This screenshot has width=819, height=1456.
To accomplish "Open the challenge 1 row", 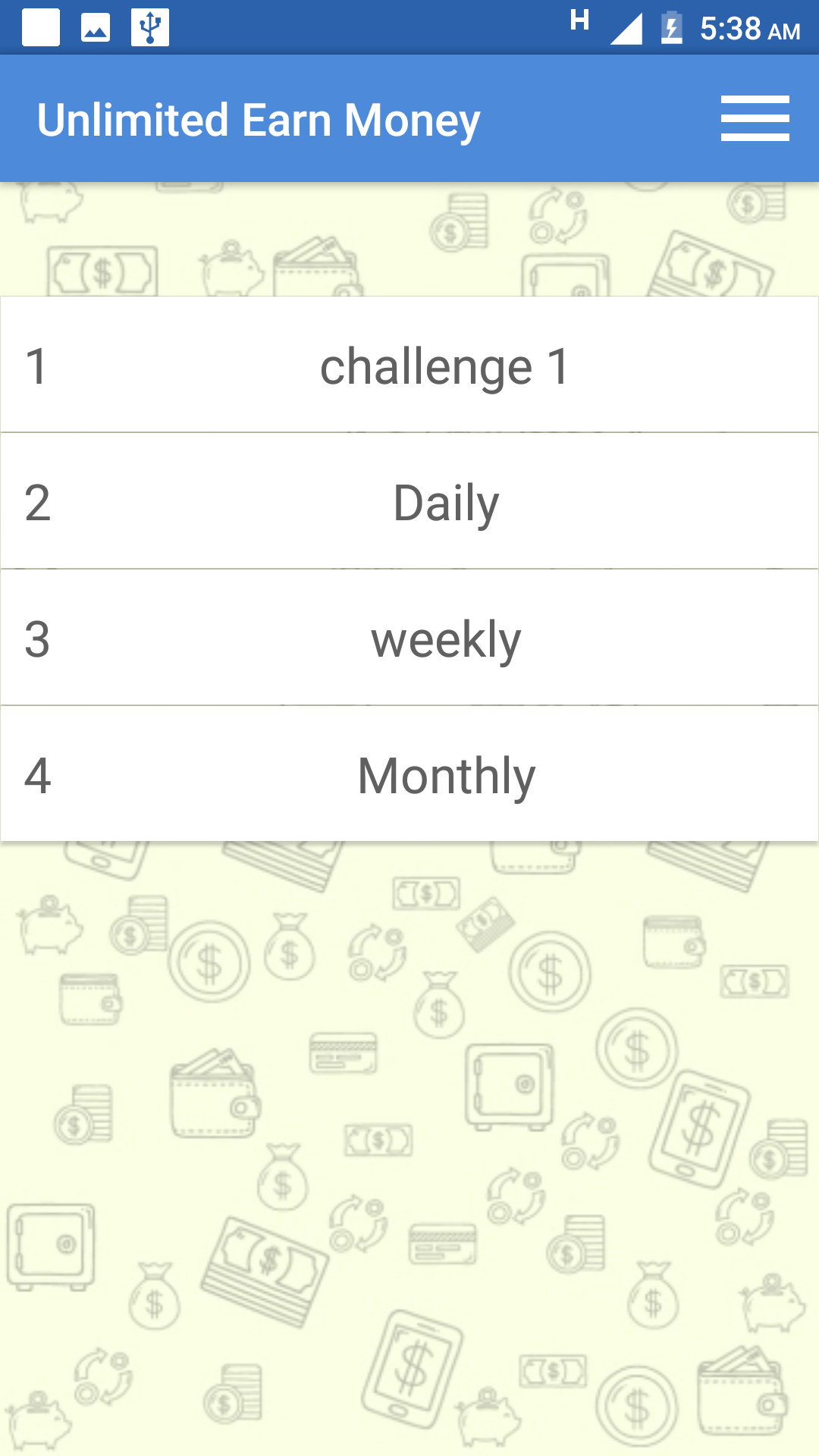I will pyautogui.click(x=409, y=366).
